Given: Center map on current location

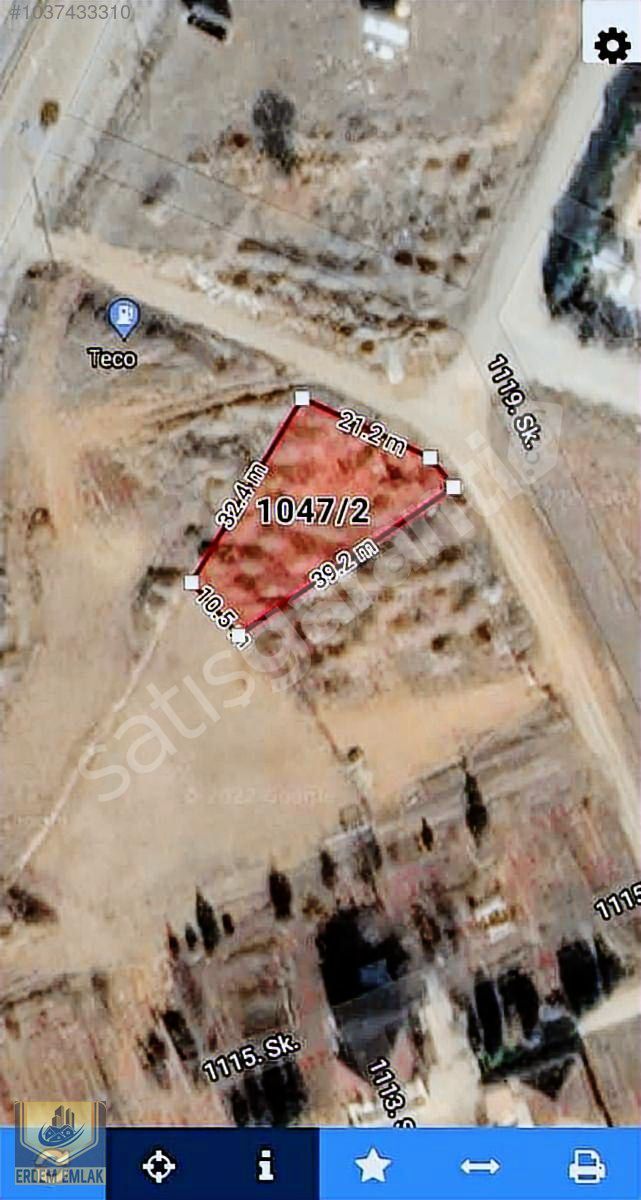Looking at the screenshot, I should pos(159,1165).
